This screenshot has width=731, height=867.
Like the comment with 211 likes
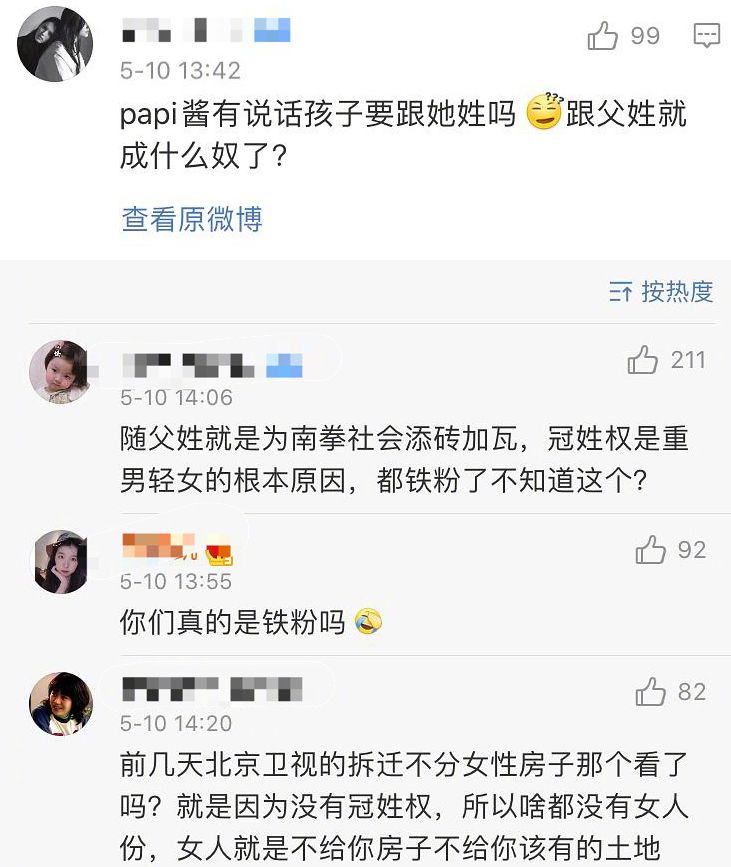click(x=643, y=360)
